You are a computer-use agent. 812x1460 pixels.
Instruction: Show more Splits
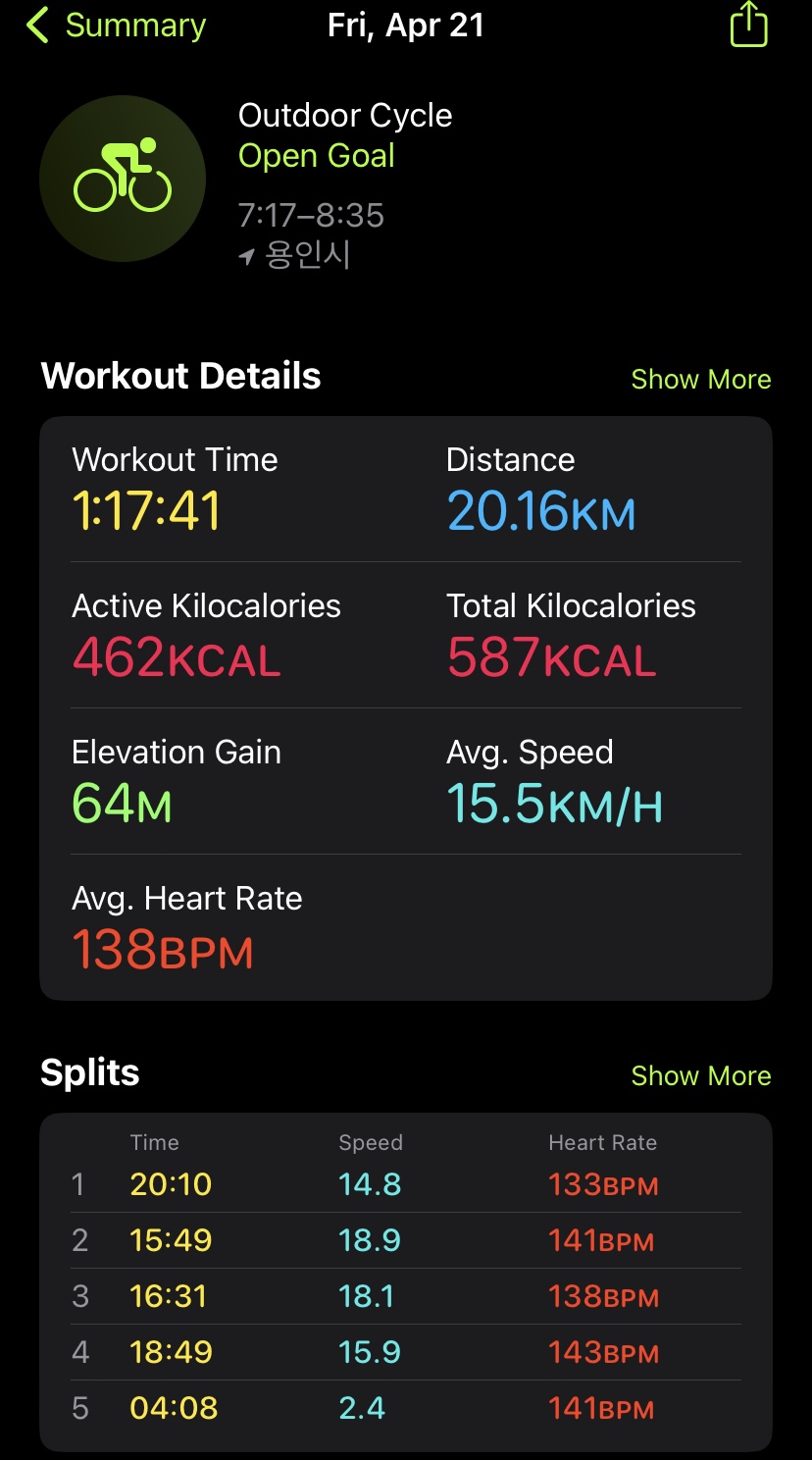(700, 1075)
